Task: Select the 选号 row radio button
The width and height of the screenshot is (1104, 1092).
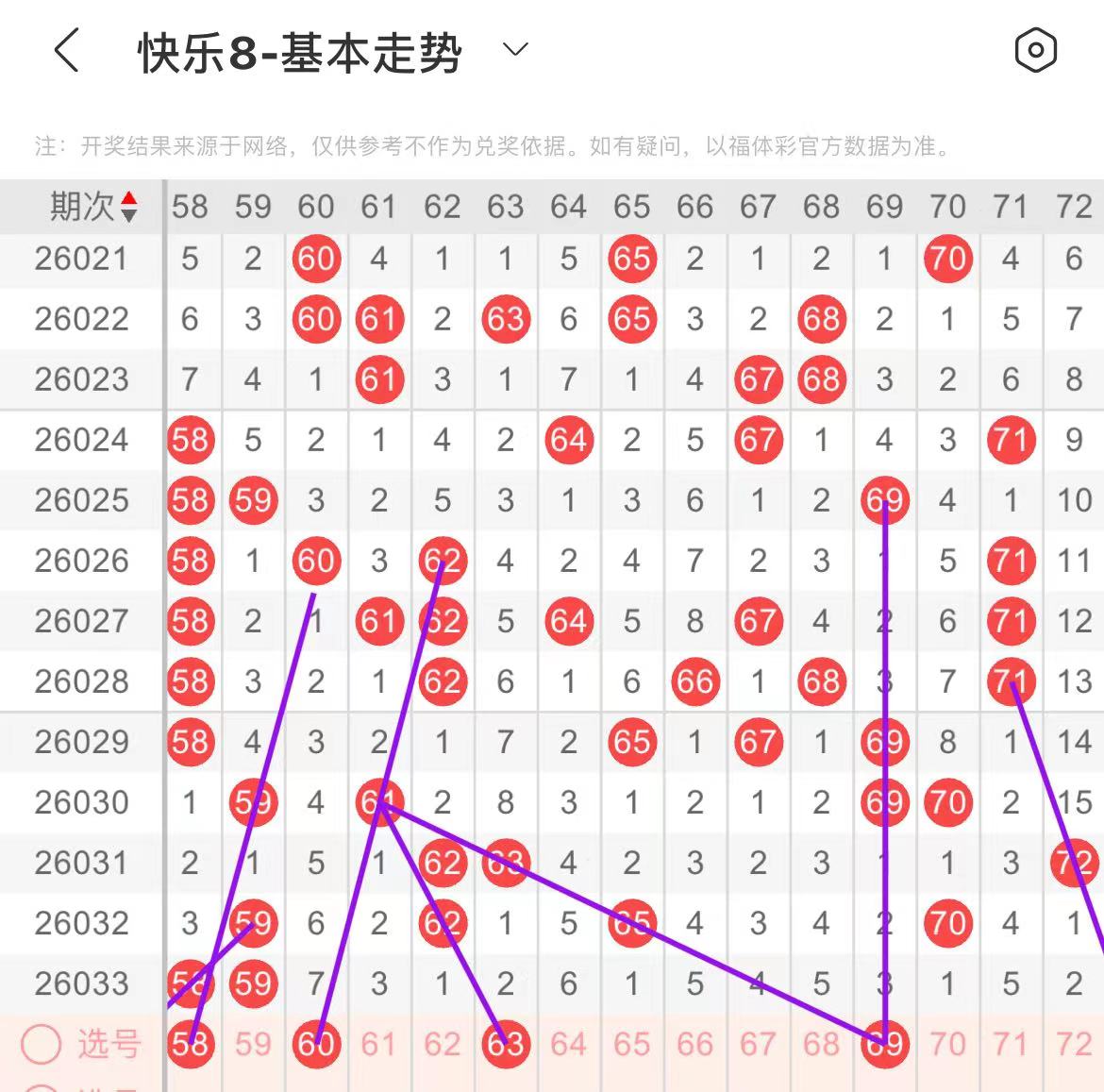Action: 42,1044
